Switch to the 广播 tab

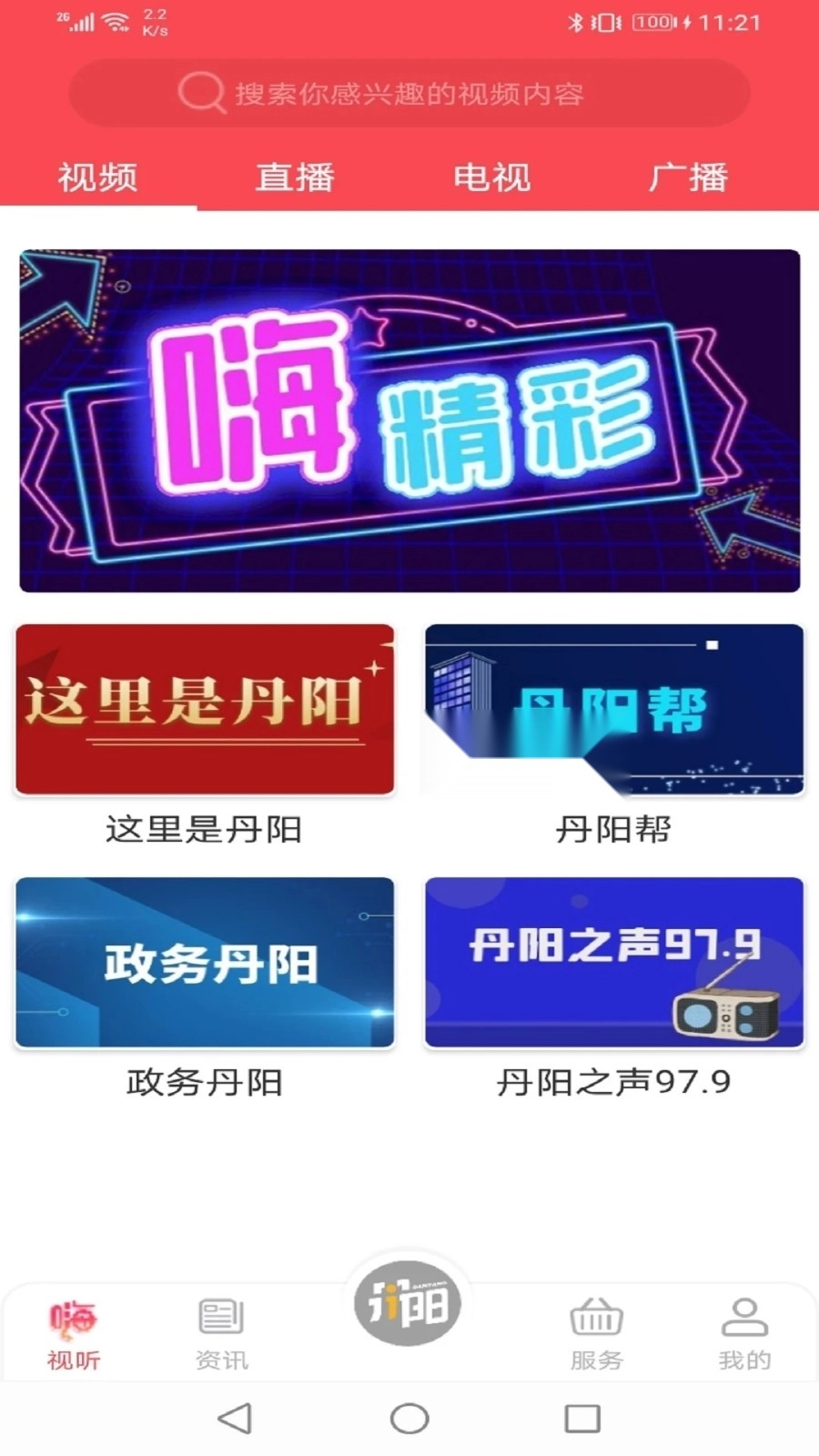pyautogui.click(x=689, y=177)
